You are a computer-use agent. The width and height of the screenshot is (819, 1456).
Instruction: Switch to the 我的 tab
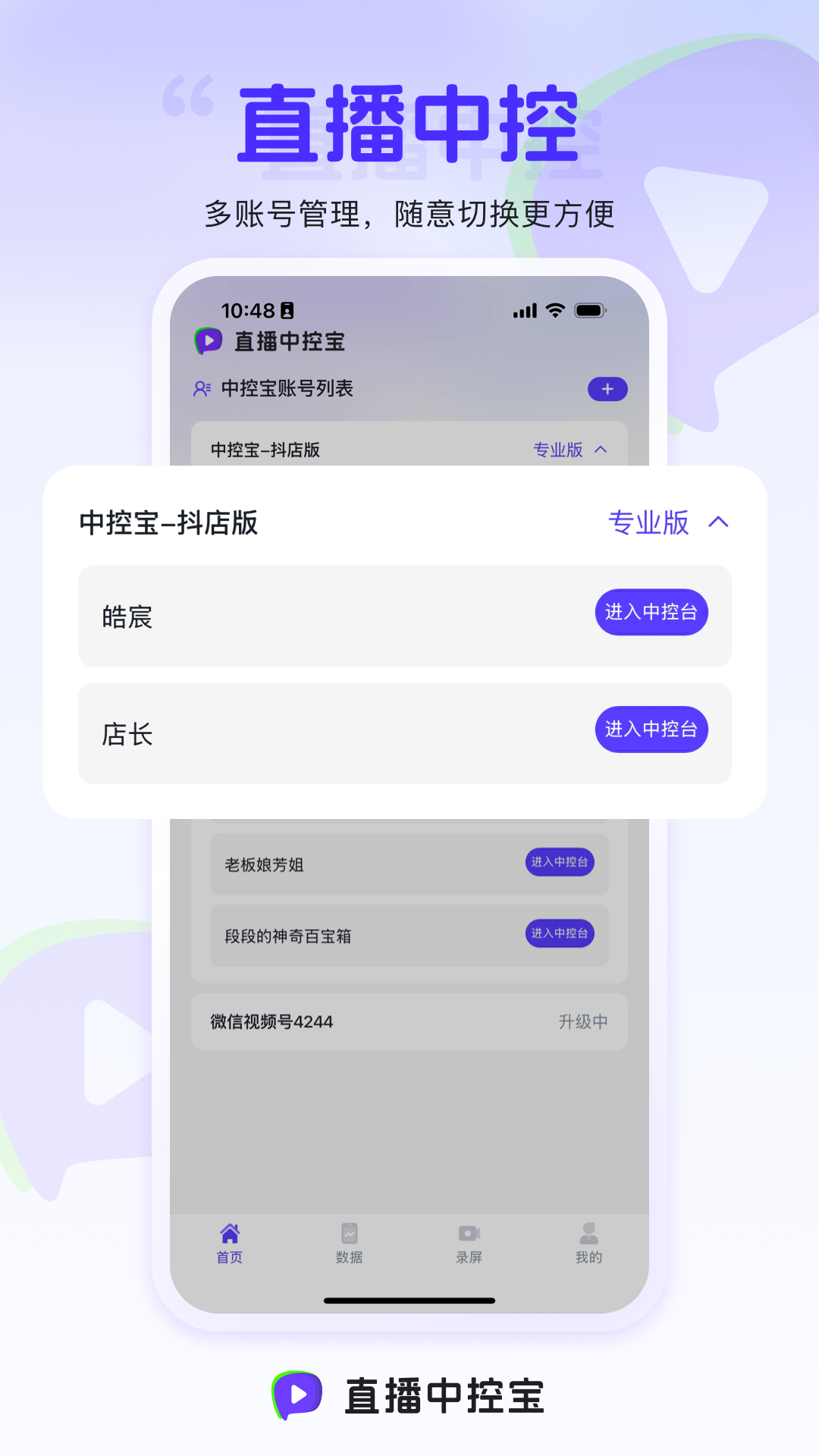click(x=588, y=1244)
